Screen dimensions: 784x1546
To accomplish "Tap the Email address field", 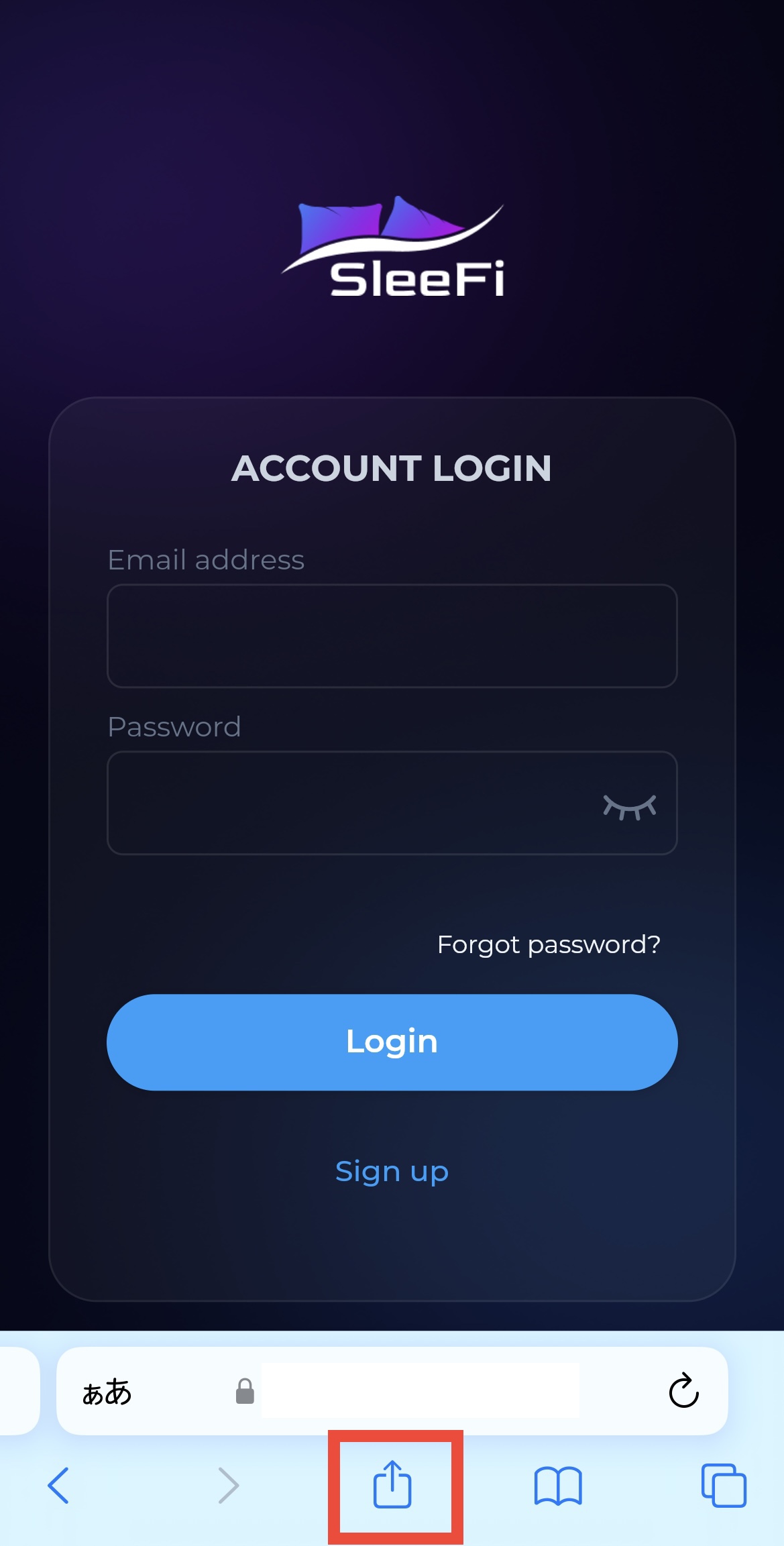I will pos(392,635).
